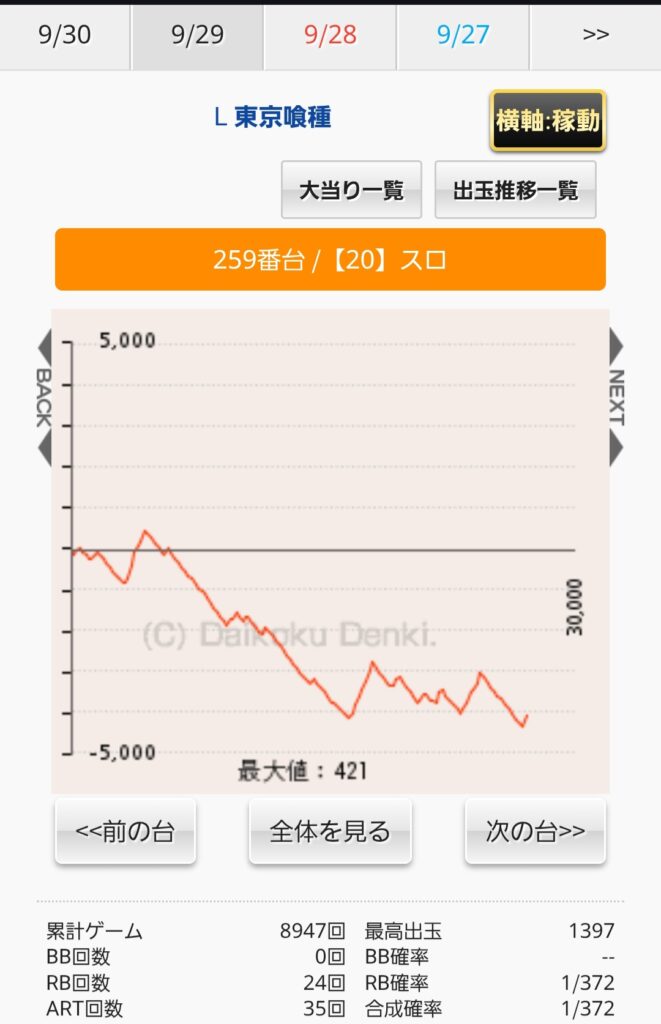661x1024 pixels.
Task: Switch to the 9/30 date tab
Action: click(x=65, y=35)
